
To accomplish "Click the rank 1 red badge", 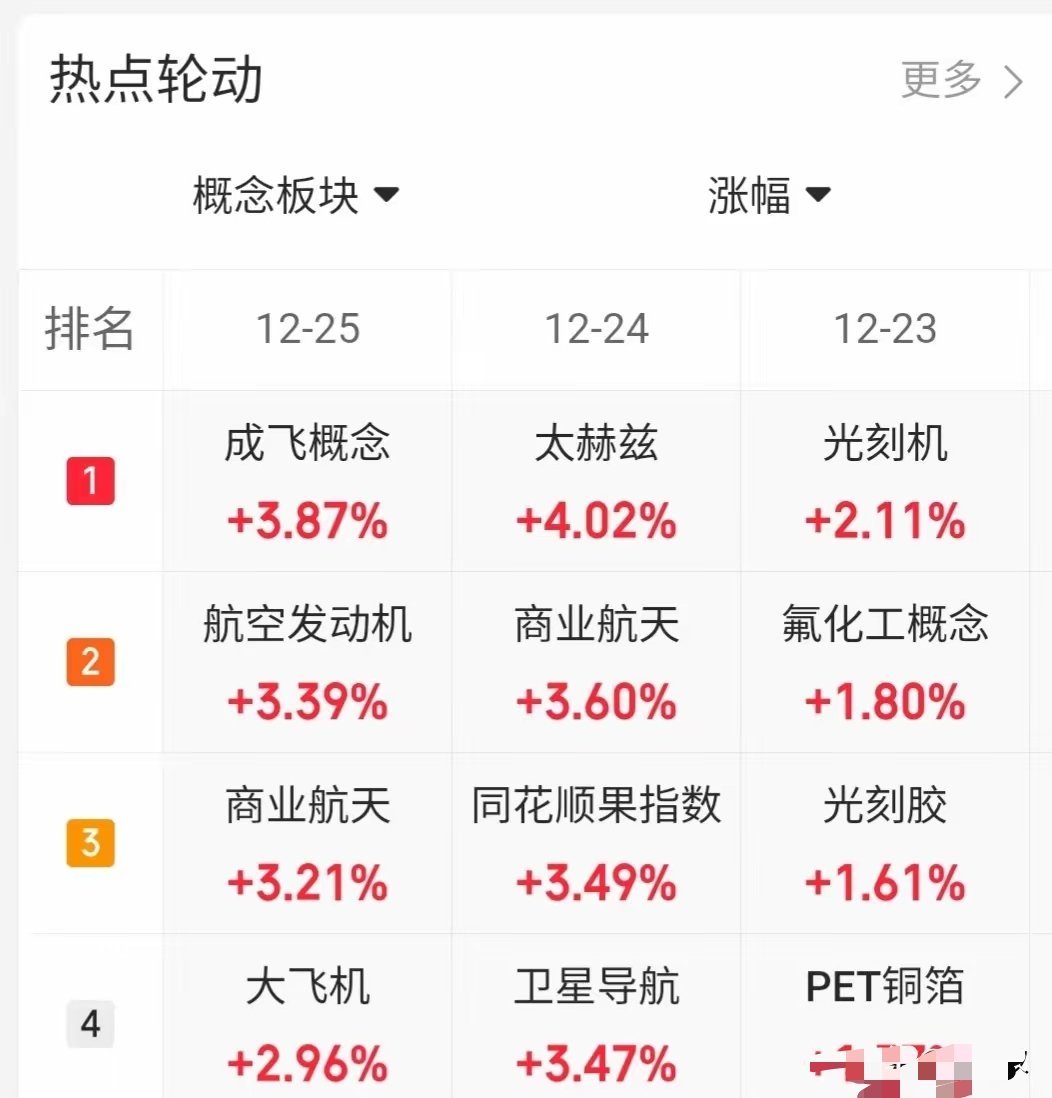I will (x=91, y=481).
